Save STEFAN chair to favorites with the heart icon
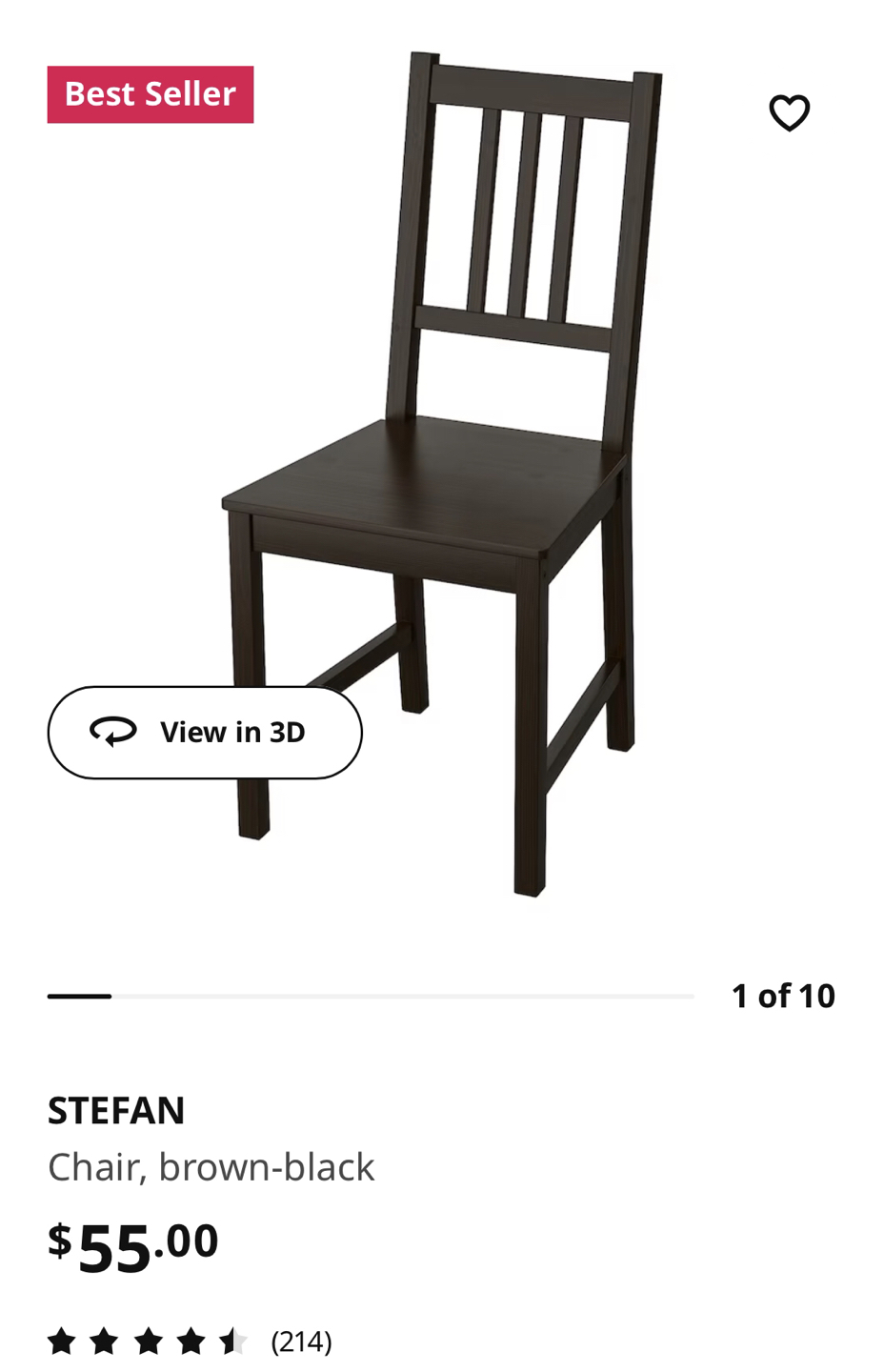 pos(789,112)
